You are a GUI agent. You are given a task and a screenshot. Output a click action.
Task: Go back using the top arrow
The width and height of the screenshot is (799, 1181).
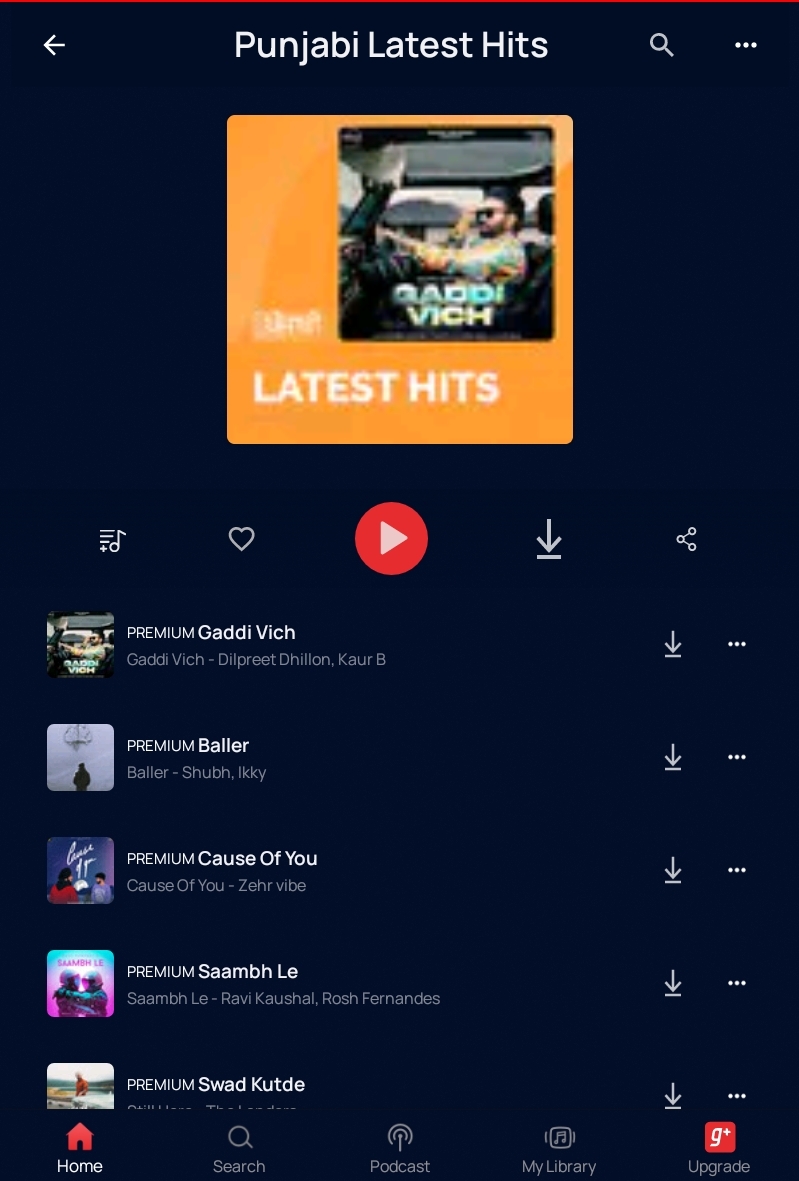(54, 45)
